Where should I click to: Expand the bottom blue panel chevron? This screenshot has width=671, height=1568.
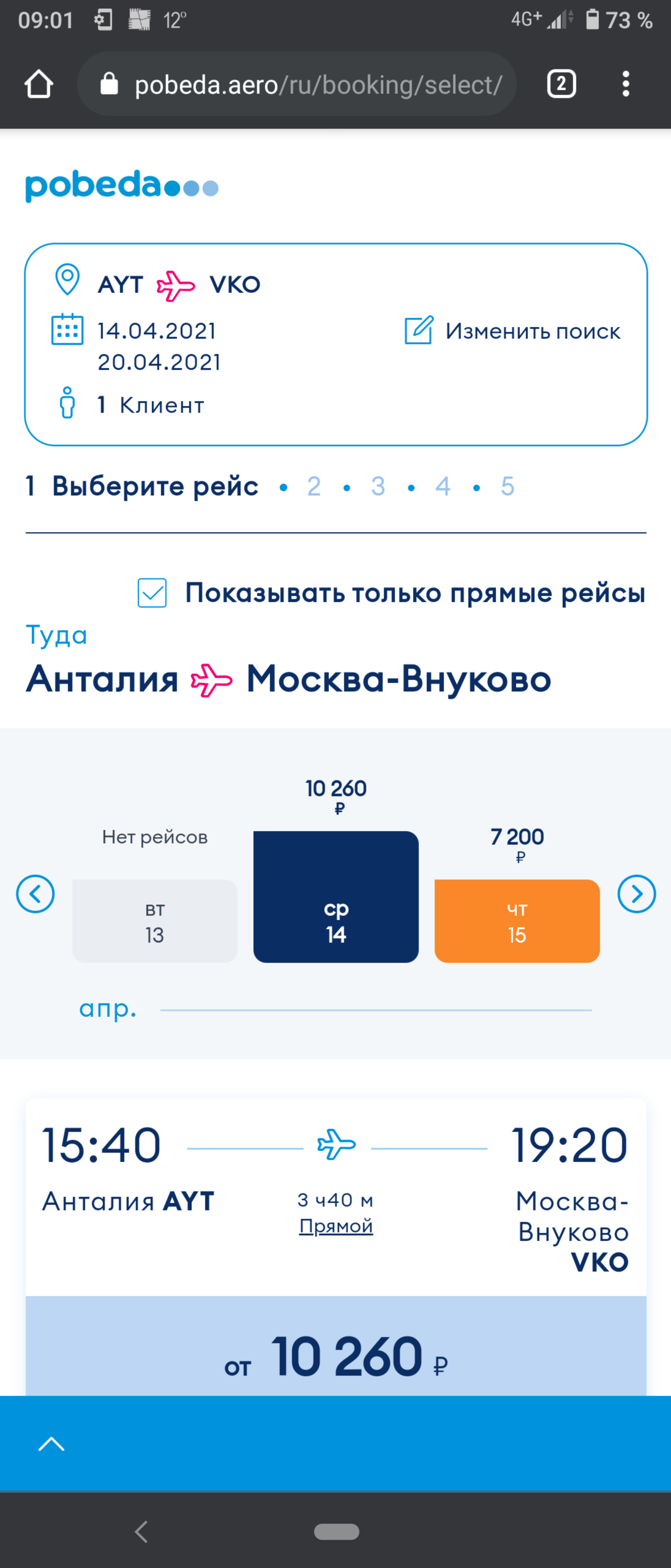(52, 1444)
